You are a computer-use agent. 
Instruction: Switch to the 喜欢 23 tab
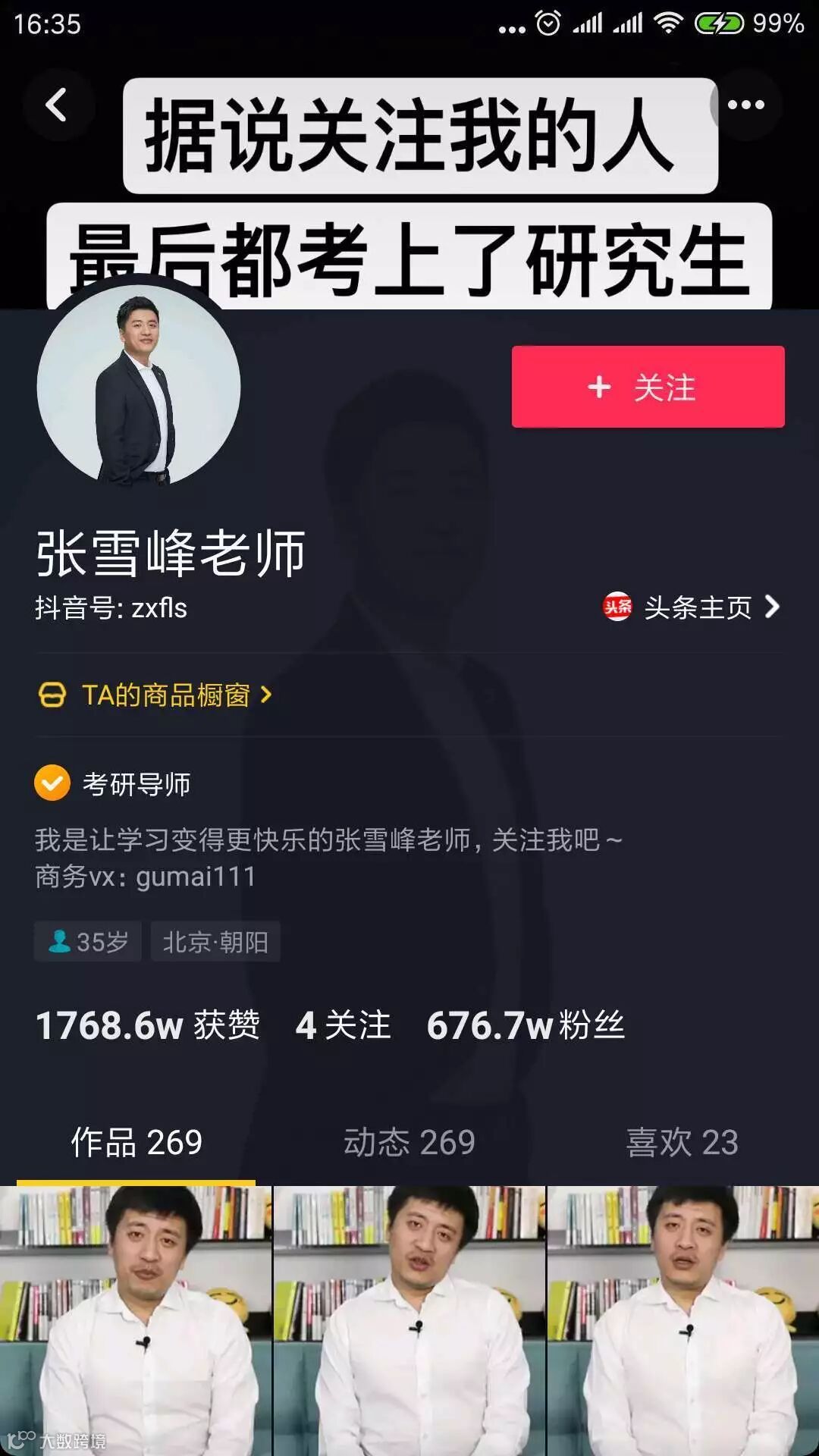[682, 1142]
